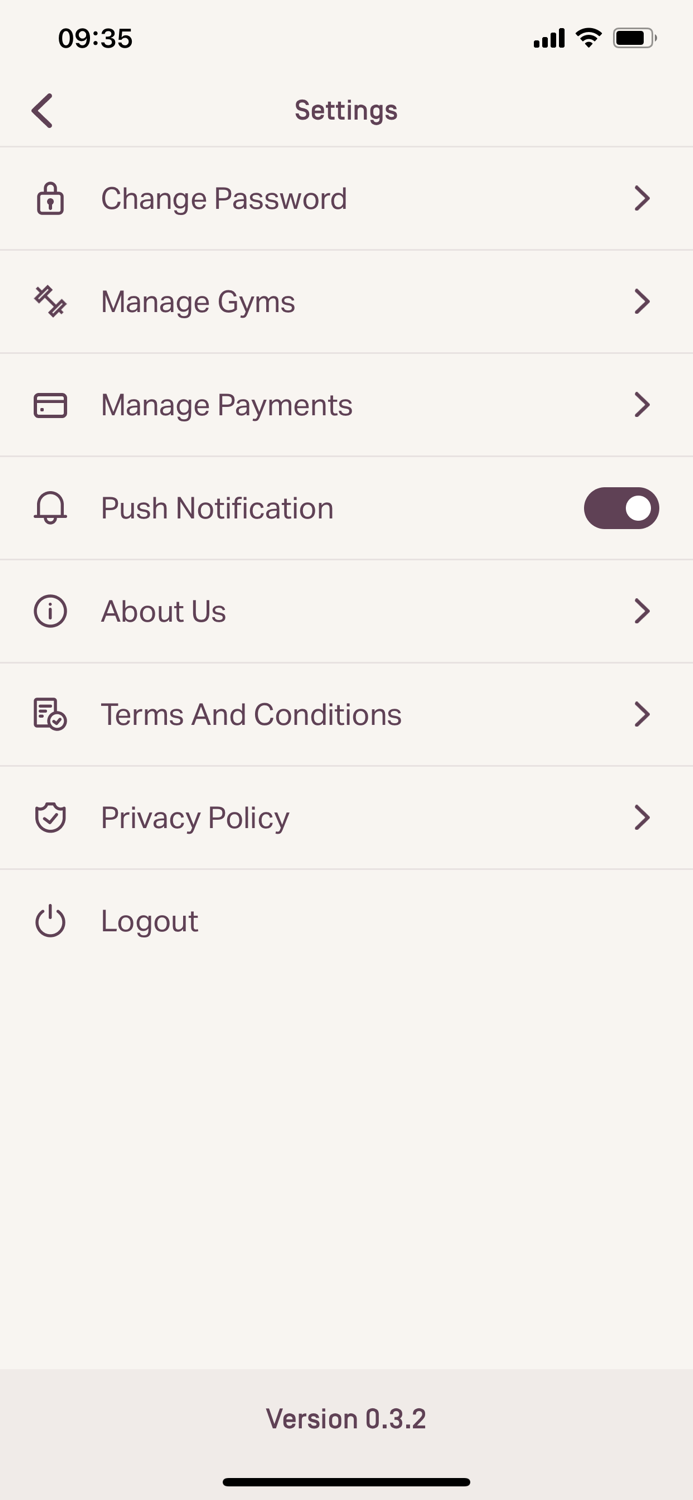Tap Logout to sign out
This screenshot has height=1500, width=693.
(x=346, y=921)
